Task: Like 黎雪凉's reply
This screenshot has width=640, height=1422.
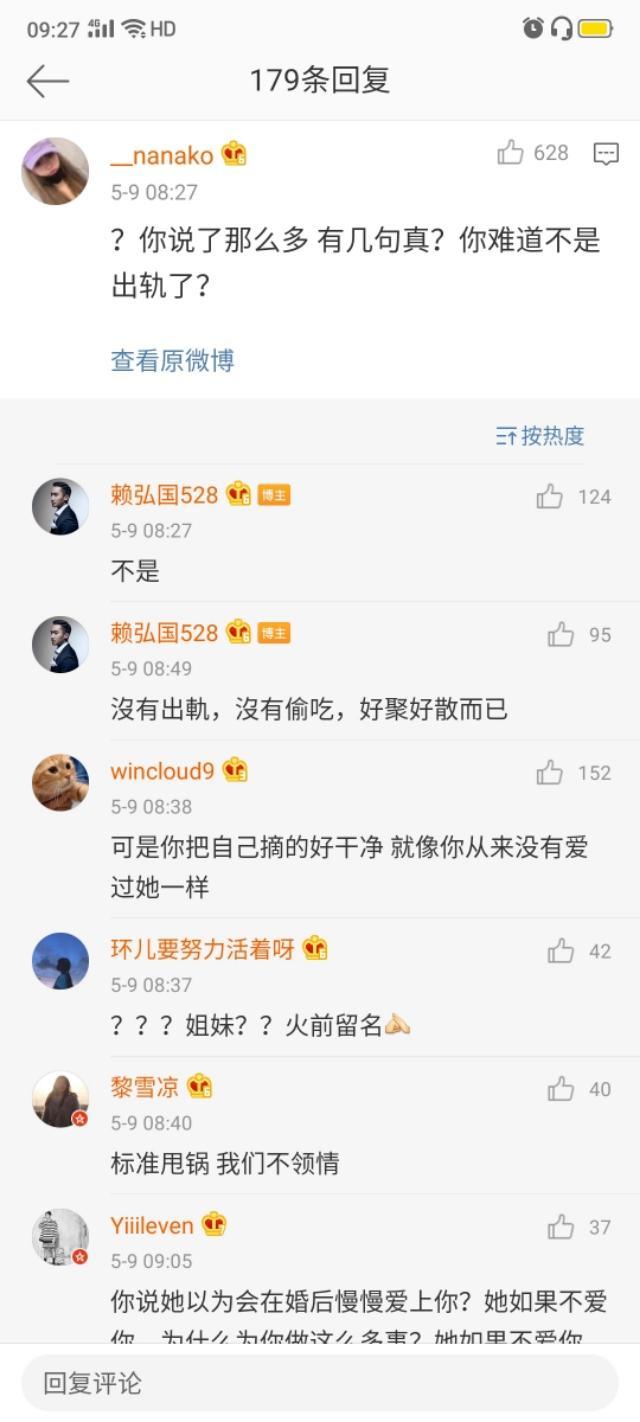Action: click(x=561, y=1089)
